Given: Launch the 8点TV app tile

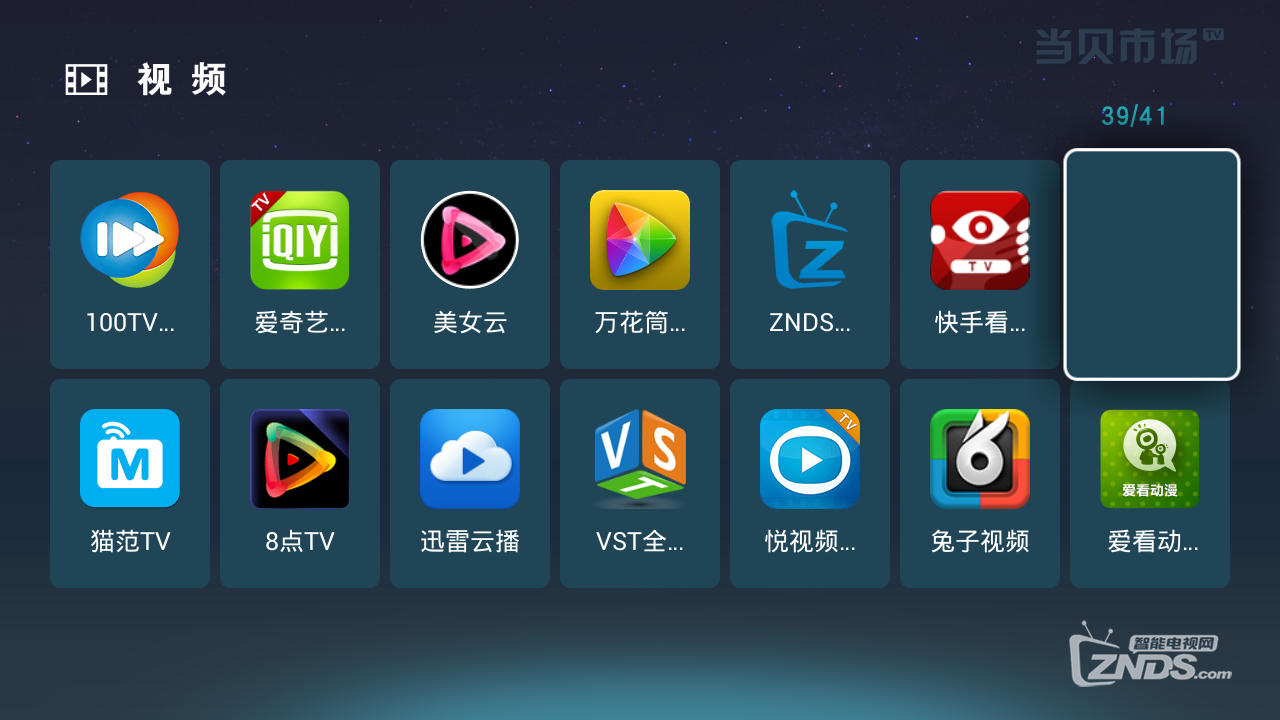Looking at the screenshot, I should pos(300,483).
